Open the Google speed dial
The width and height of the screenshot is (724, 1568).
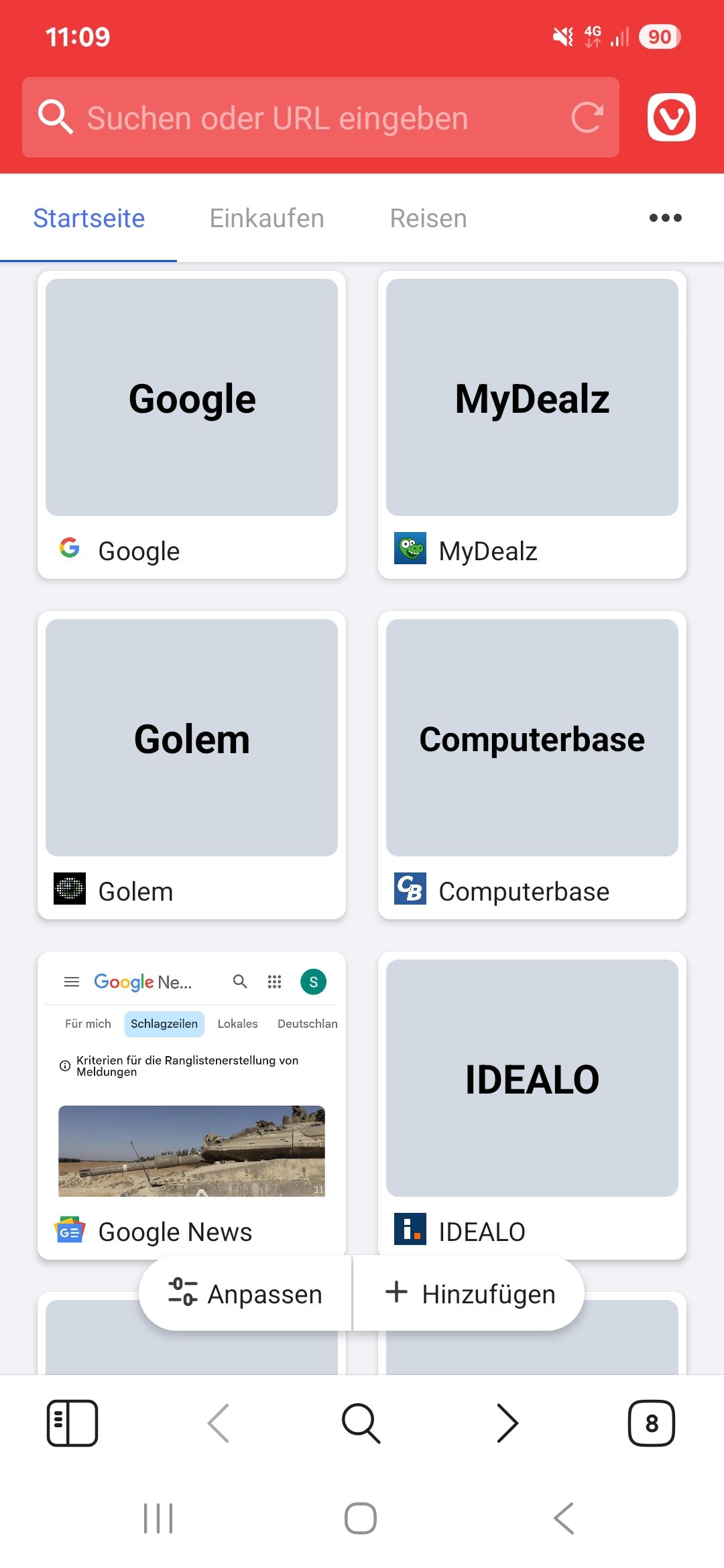[192, 425]
